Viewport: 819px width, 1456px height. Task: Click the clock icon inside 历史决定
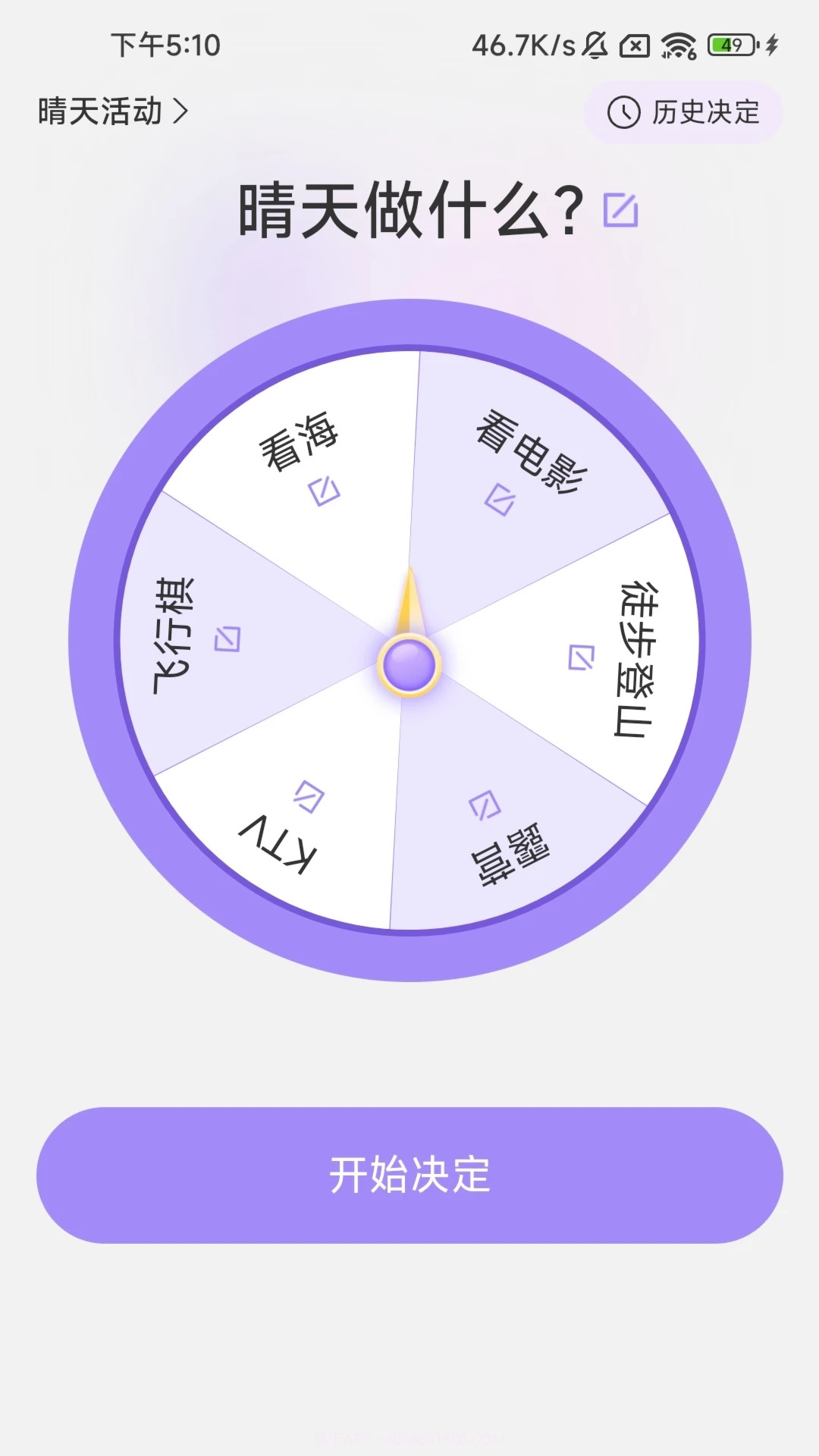coord(623,111)
